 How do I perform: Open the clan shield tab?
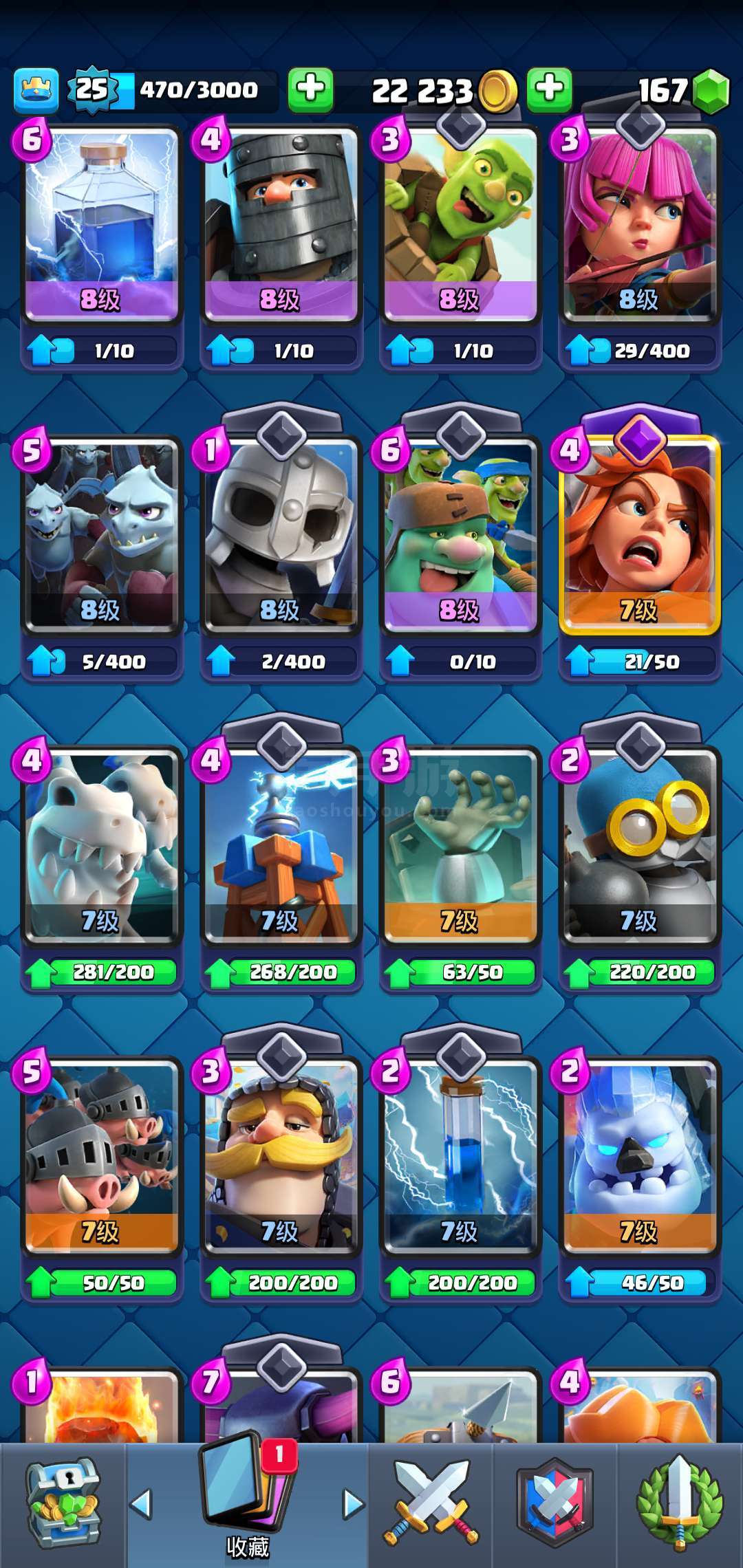click(554, 1503)
